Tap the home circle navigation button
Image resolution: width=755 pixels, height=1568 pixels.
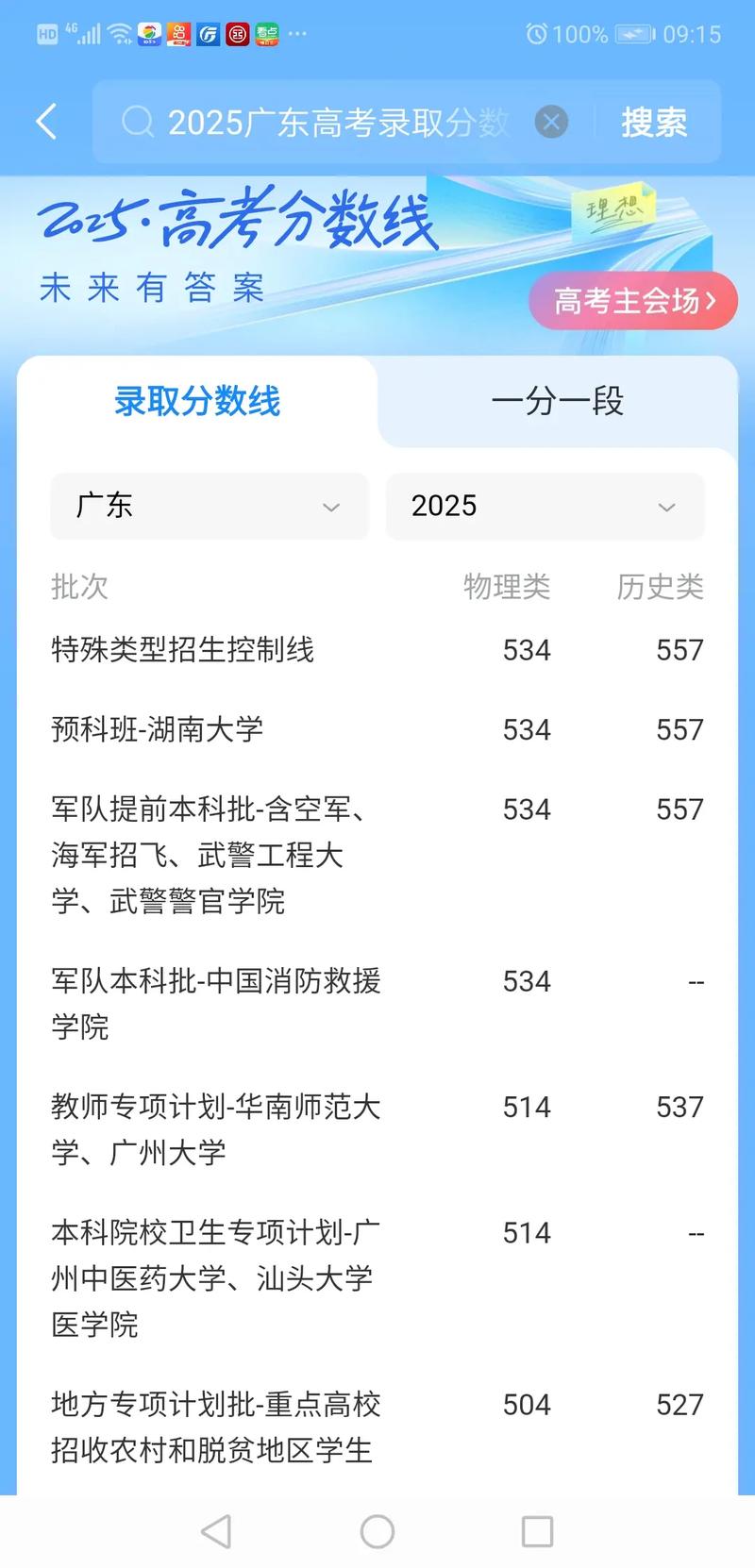(377, 1530)
